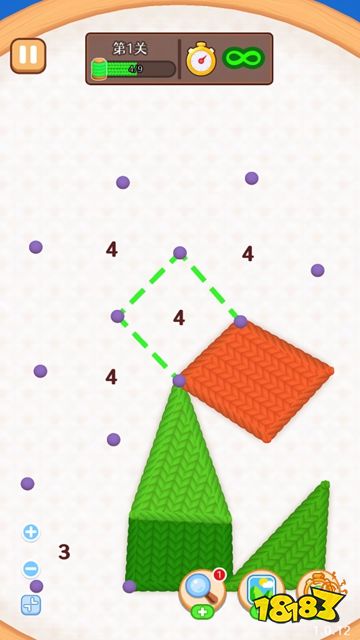Tap the fit-to-screen button below zoom controls
Screen dimensions: 360x640
click(31, 605)
